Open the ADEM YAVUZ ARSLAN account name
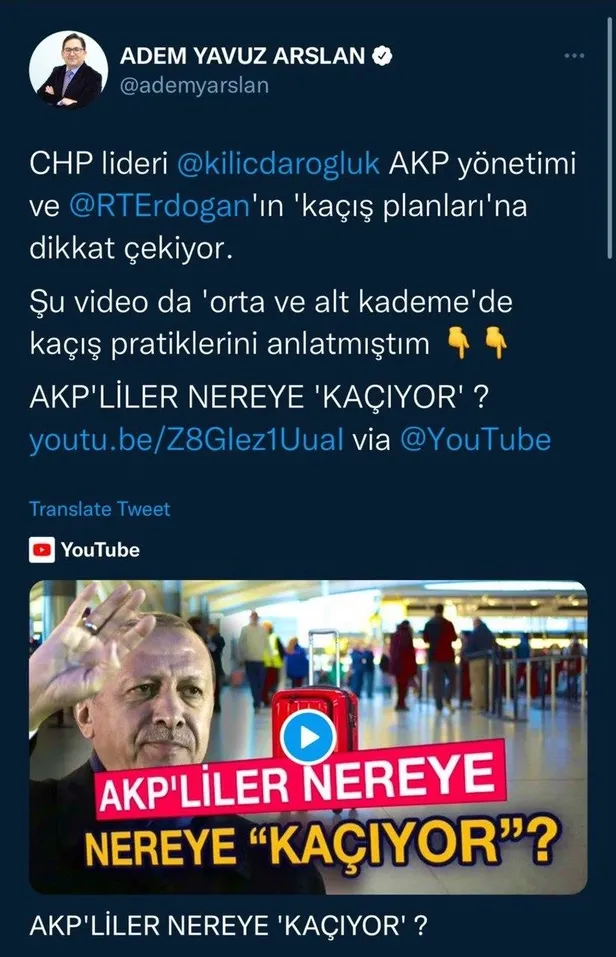 pyautogui.click(x=242, y=56)
